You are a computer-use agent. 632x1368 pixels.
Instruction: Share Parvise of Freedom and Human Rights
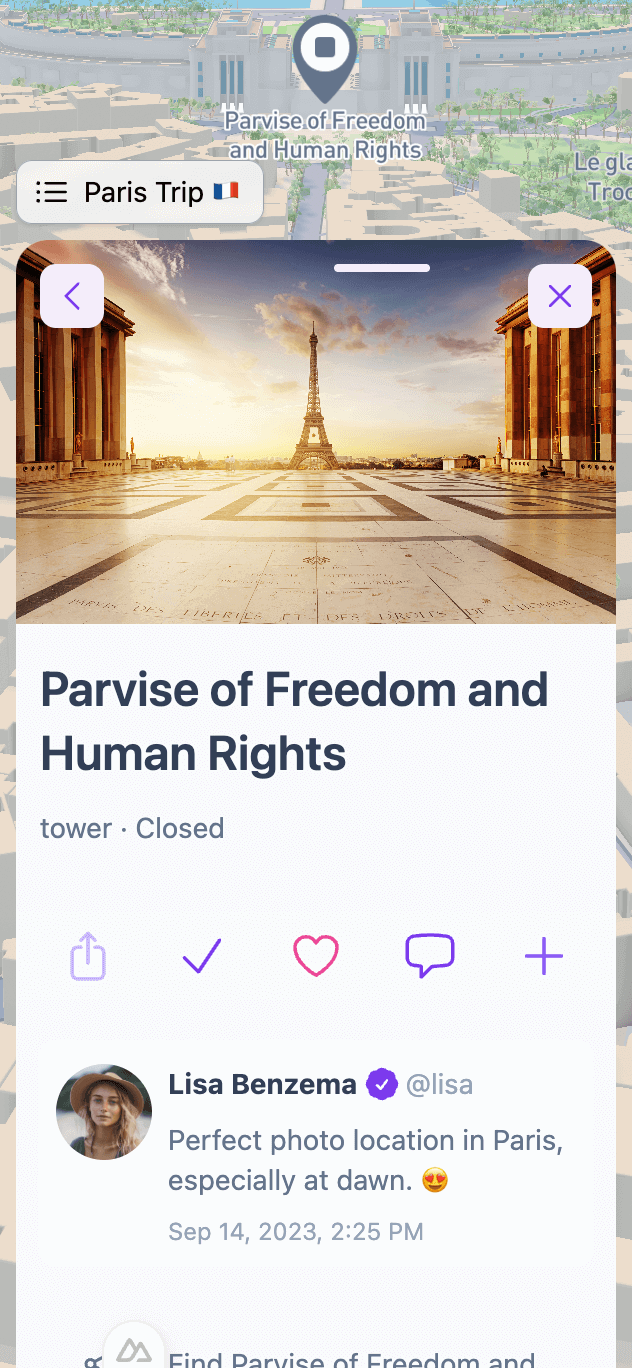88,956
